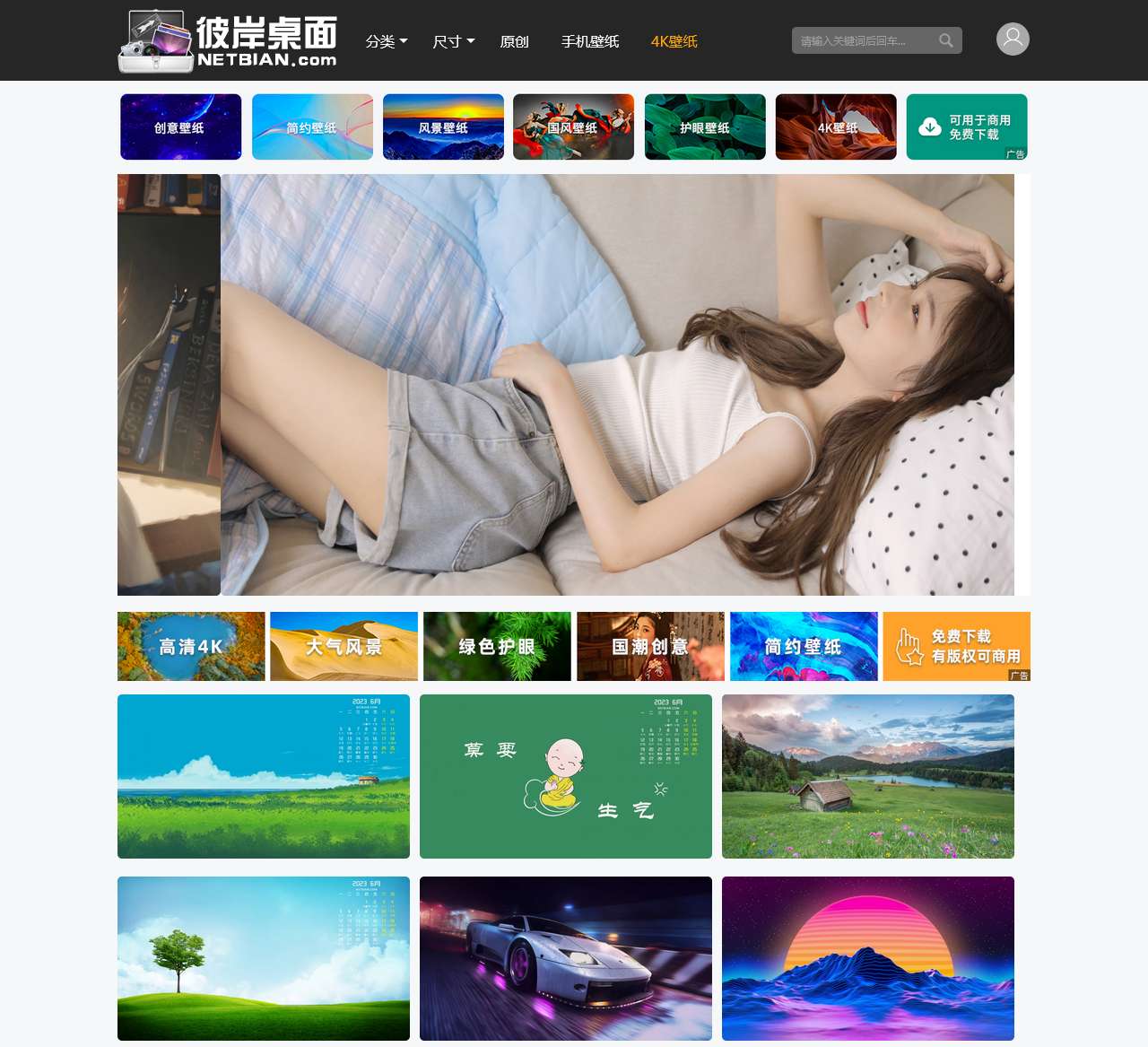Tap 可用于商用 免费下载 banner
The height and width of the screenshot is (1047, 1148).
(966, 127)
